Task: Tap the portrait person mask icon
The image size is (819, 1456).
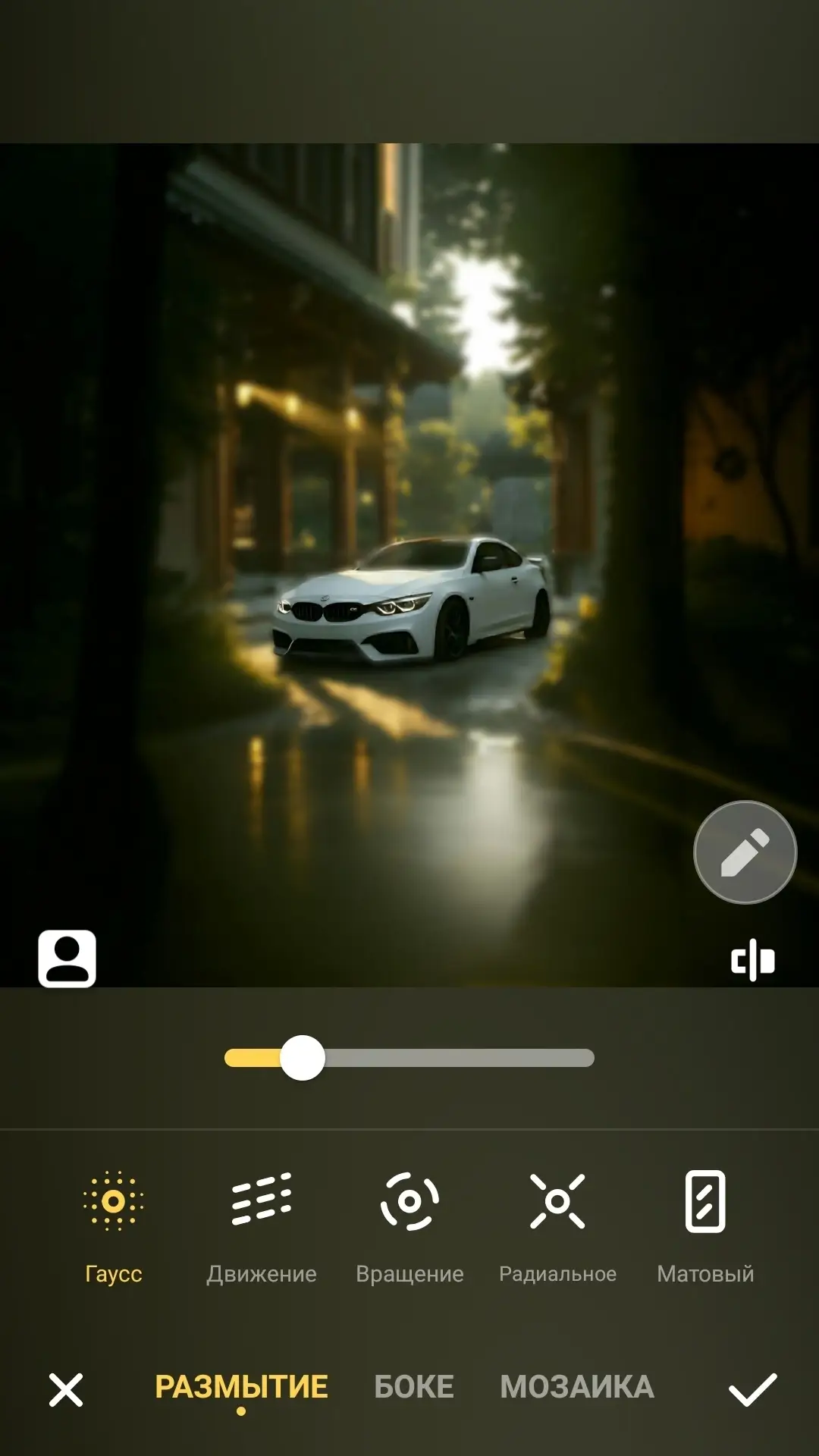Action: [67, 959]
